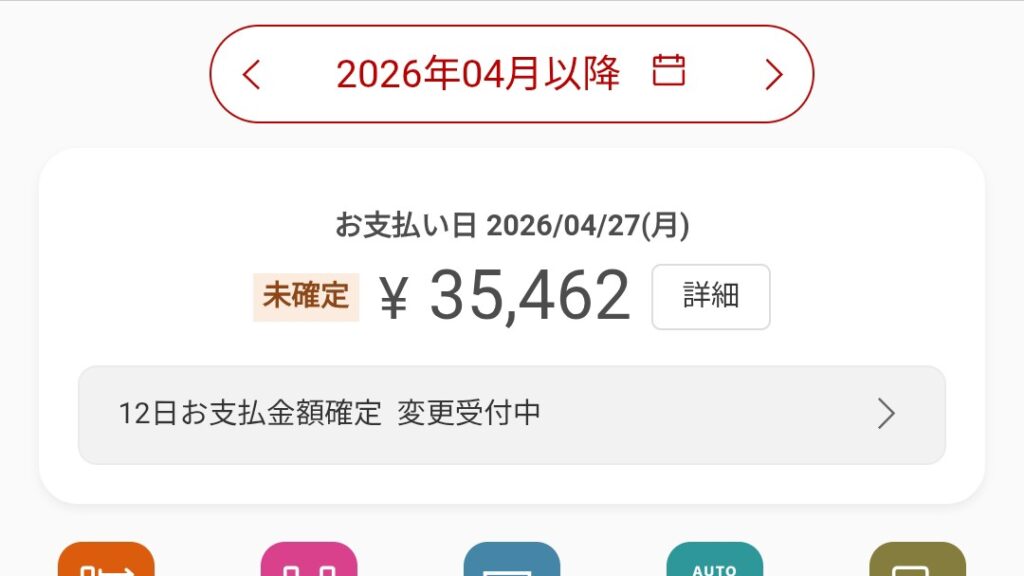
Task: Tap the 詳細 details button
Action: [711, 297]
